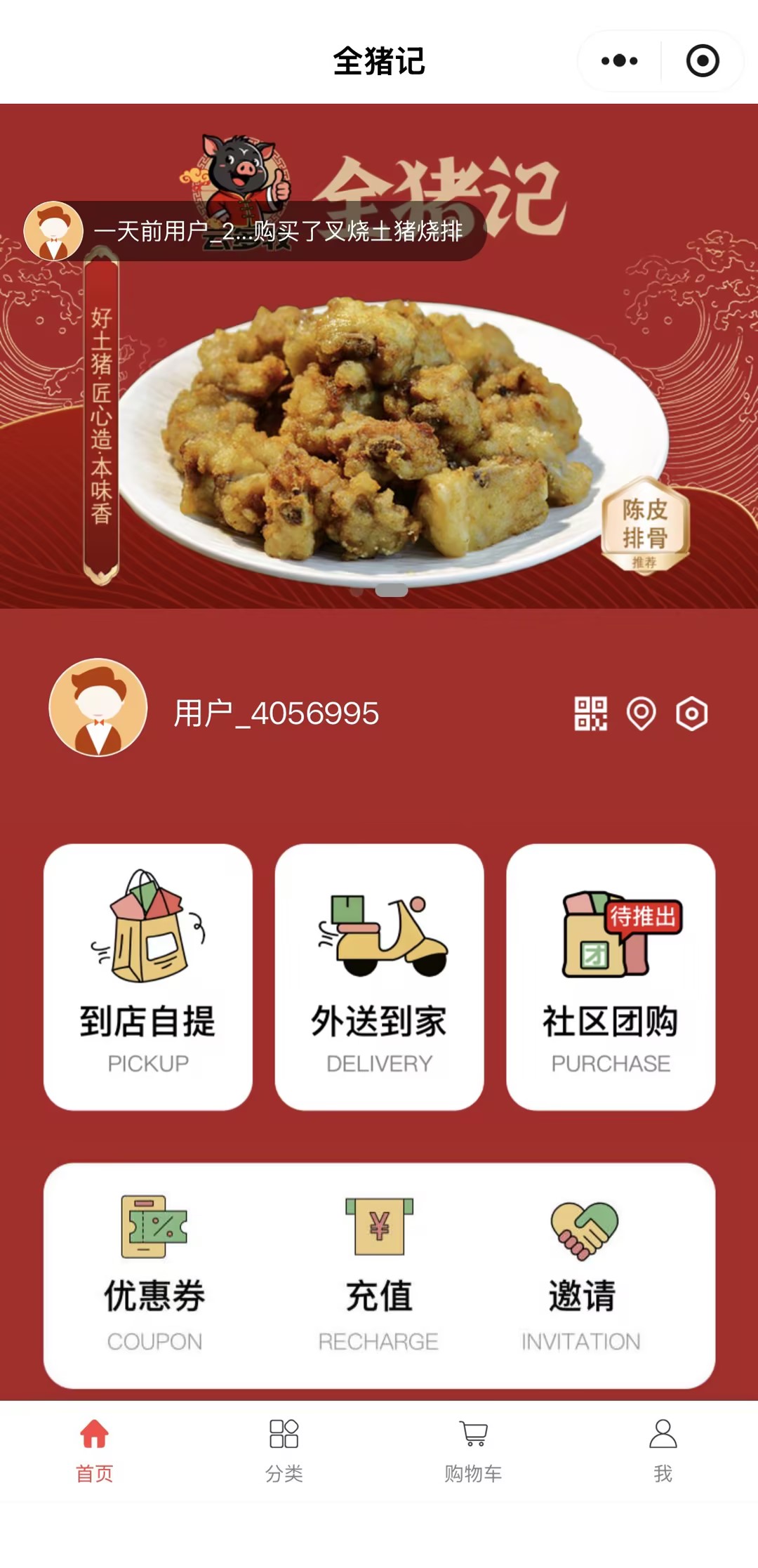758x1568 pixels.
Task: Go to 邀请 invitation page
Action: pos(582,1274)
